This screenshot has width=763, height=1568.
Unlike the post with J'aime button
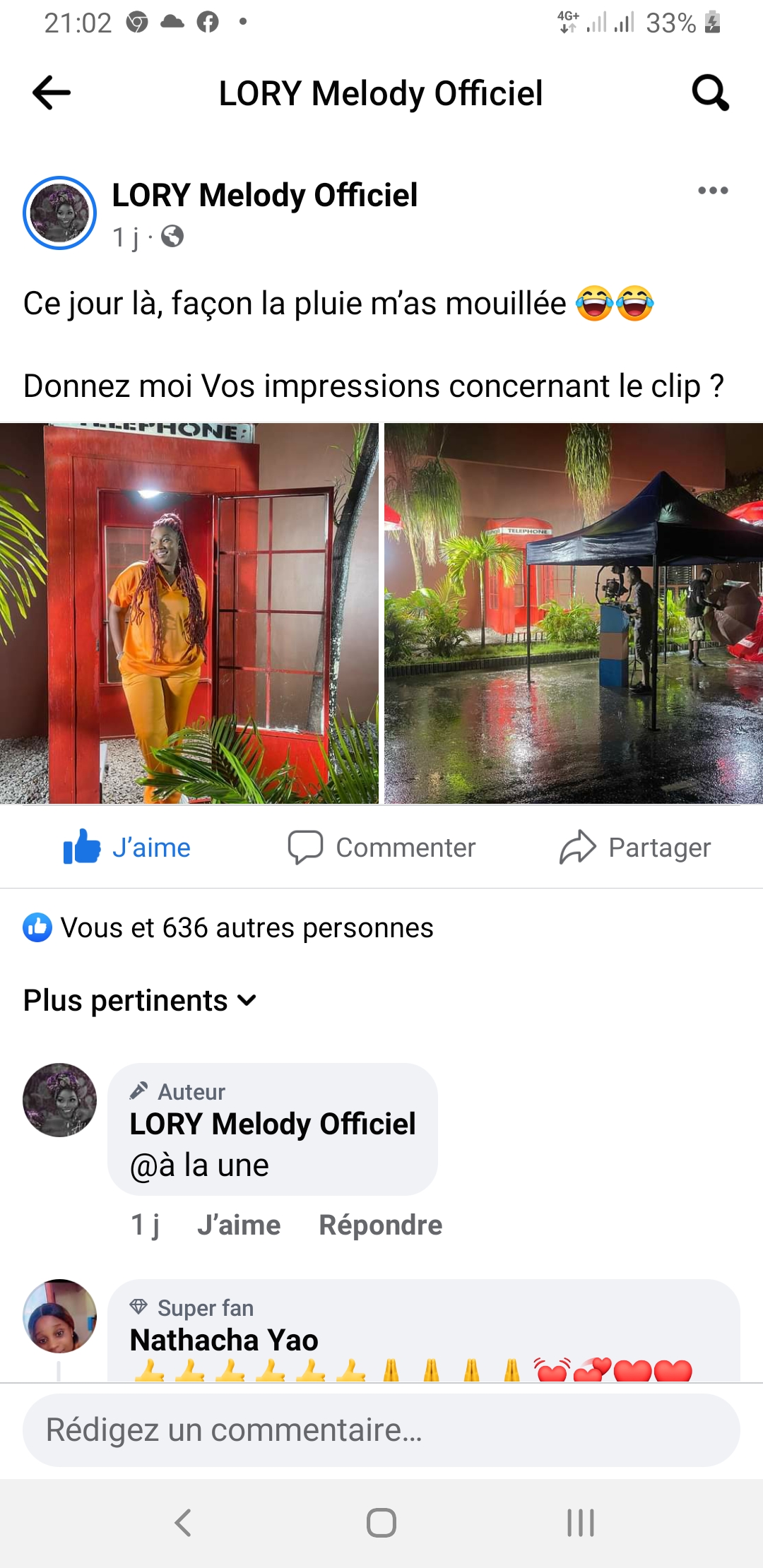[128, 848]
